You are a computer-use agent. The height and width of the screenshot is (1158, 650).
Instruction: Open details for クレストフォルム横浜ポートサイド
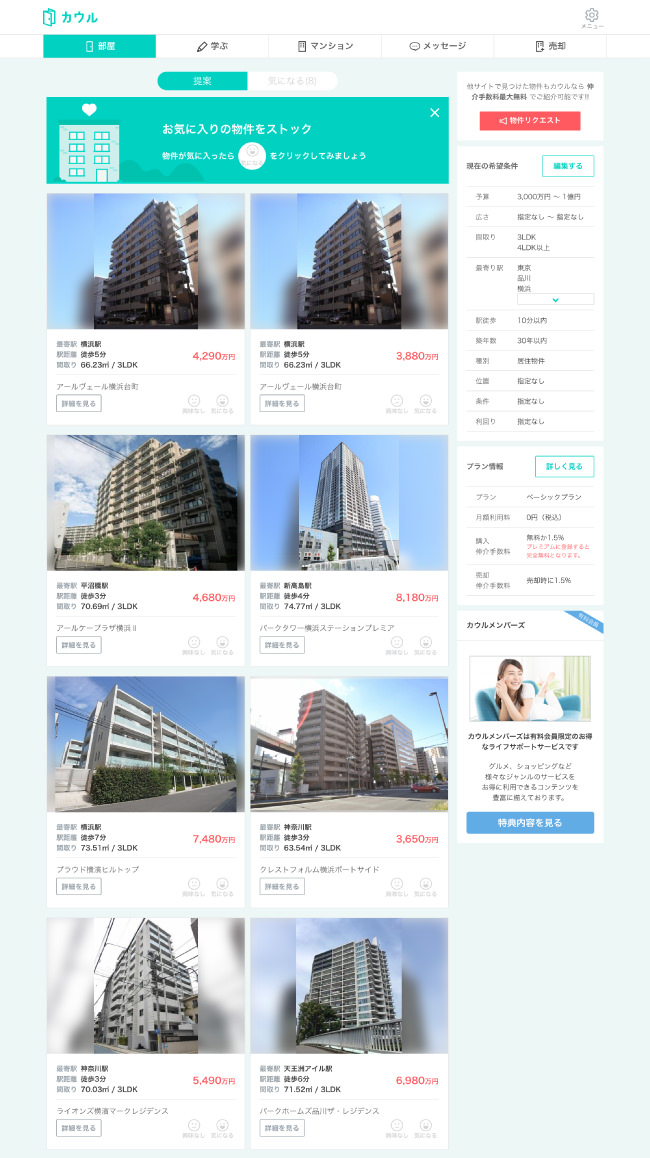pos(282,886)
